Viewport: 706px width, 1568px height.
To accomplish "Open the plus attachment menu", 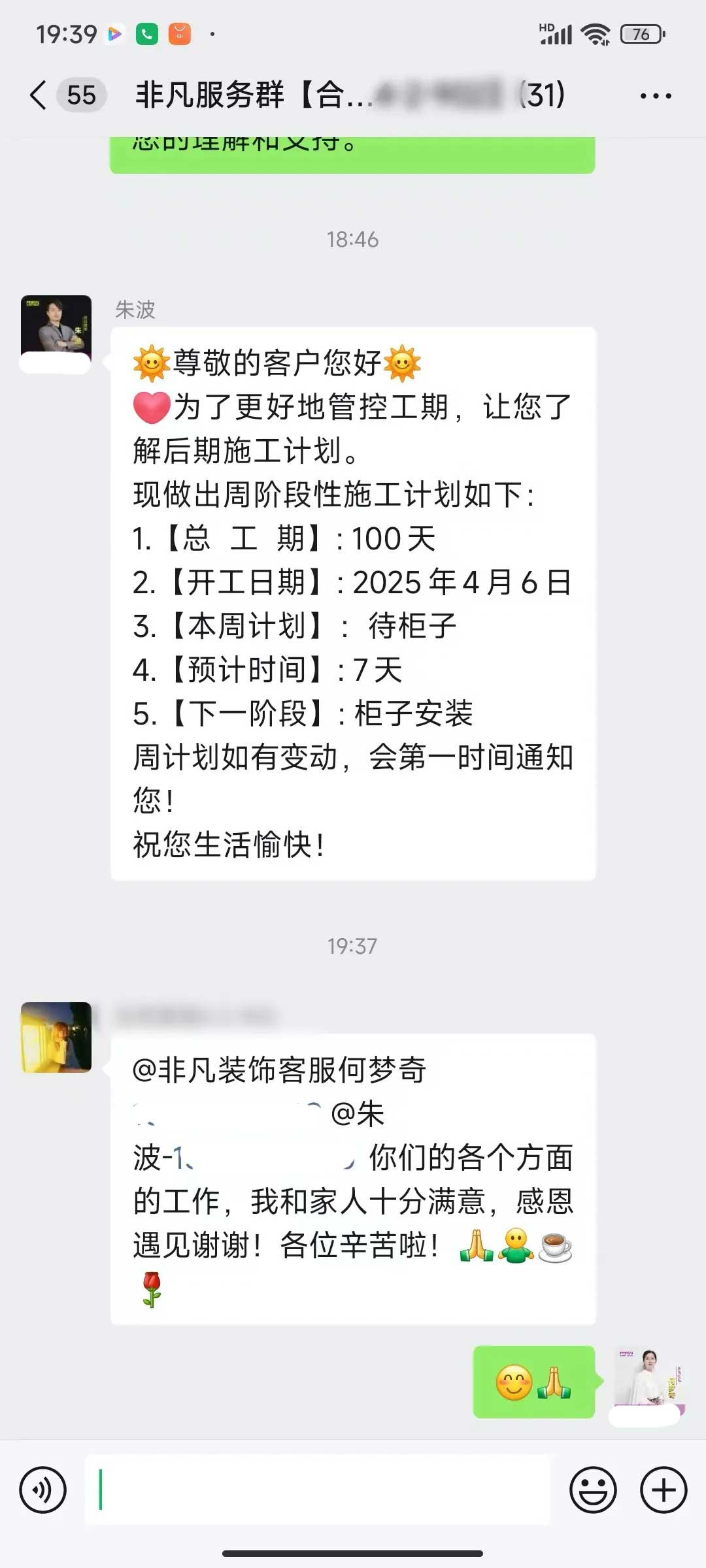I will click(x=664, y=1490).
